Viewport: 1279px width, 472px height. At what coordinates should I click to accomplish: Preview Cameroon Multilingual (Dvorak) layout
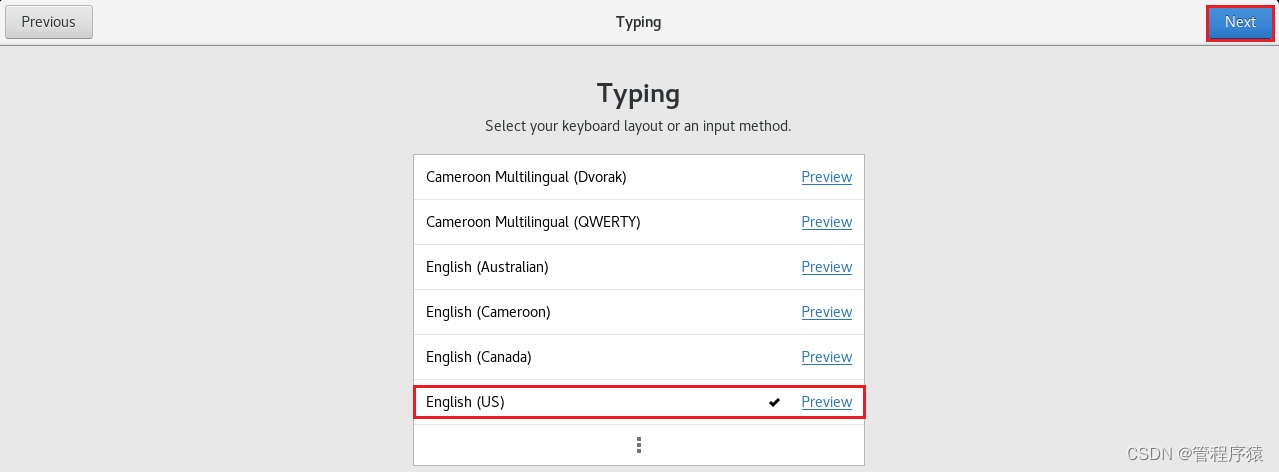pyautogui.click(x=826, y=177)
